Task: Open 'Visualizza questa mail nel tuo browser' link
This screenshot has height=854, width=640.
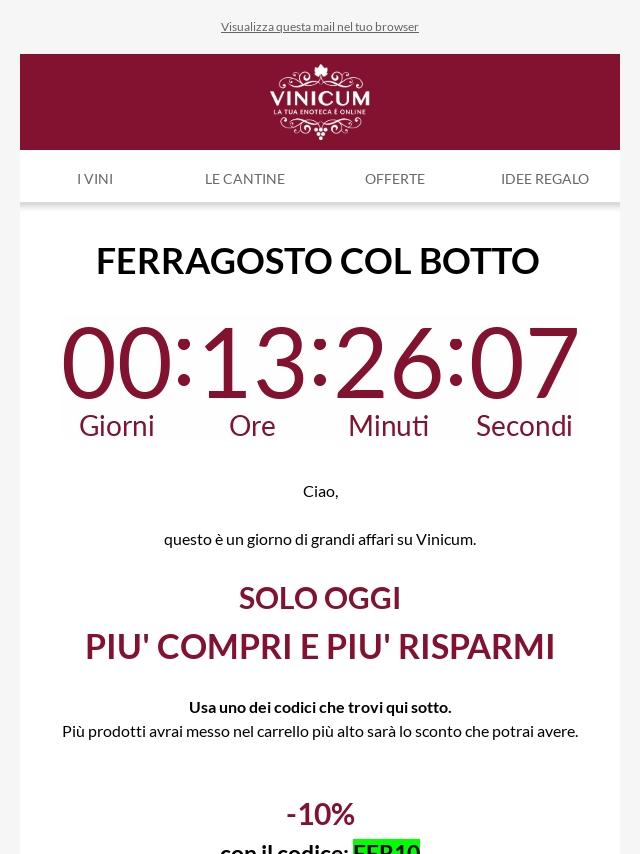Action: click(320, 27)
